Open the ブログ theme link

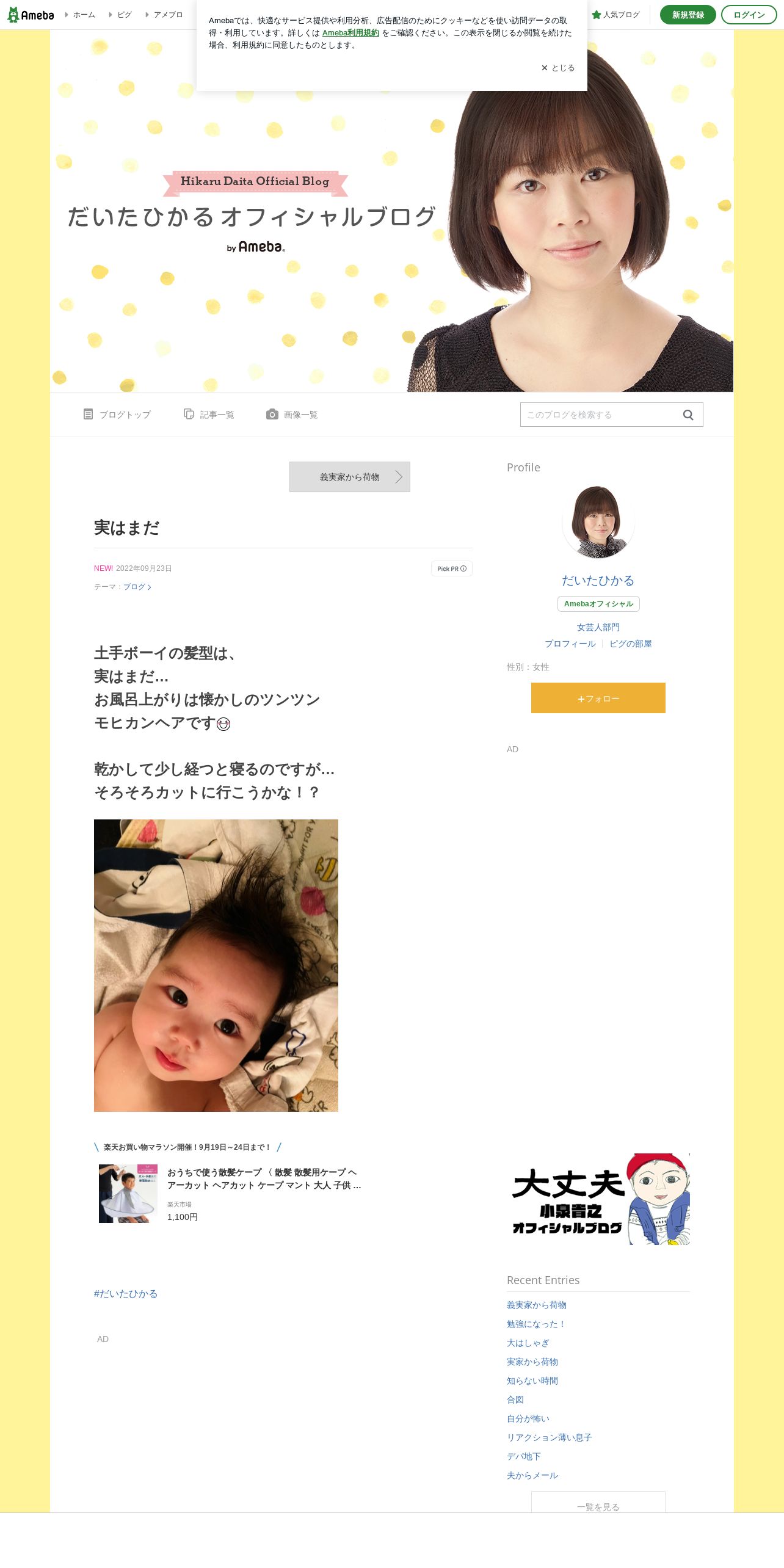point(137,587)
